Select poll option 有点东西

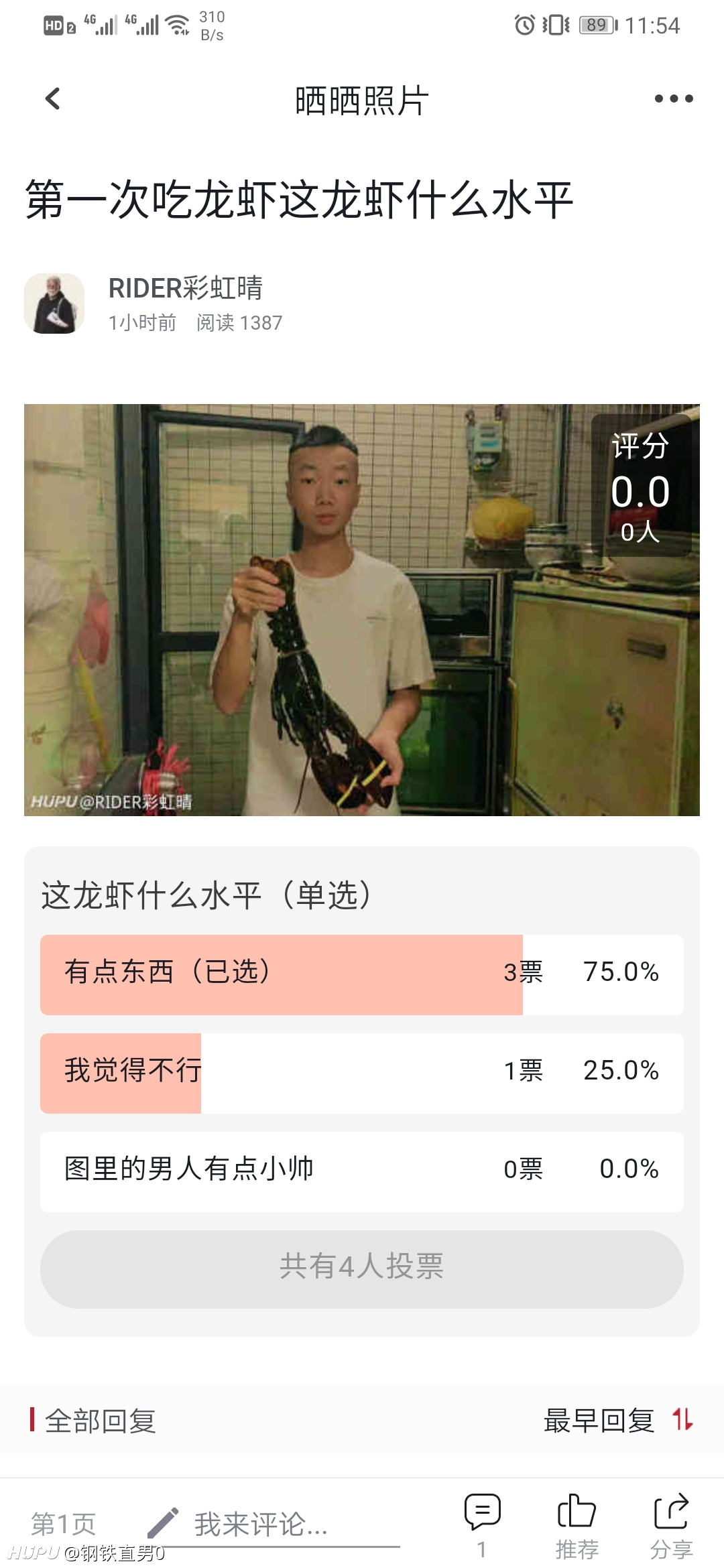[x=362, y=975]
